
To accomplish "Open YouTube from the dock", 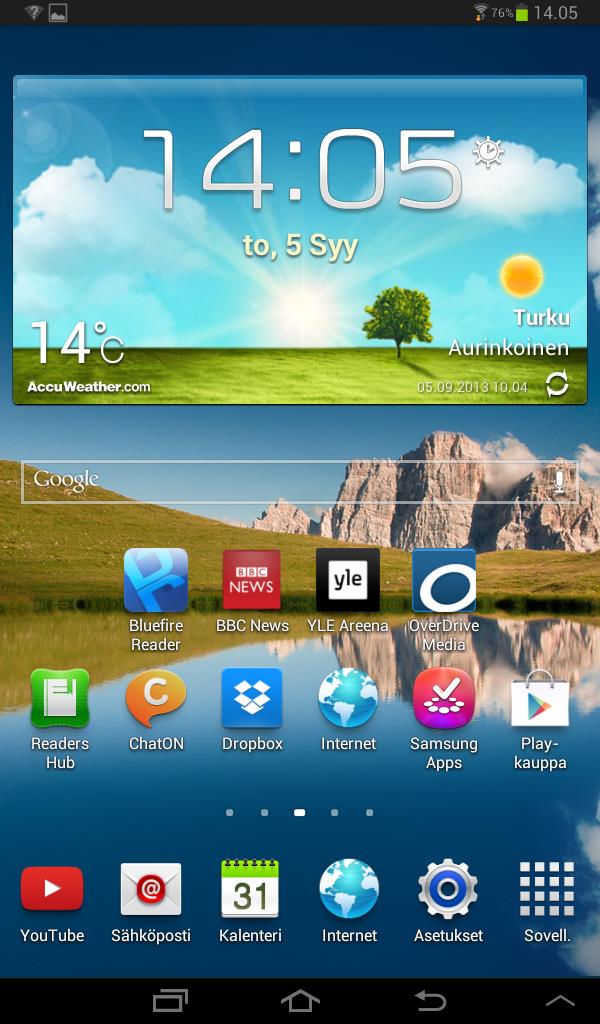I will pyautogui.click(x=52, y=889).
